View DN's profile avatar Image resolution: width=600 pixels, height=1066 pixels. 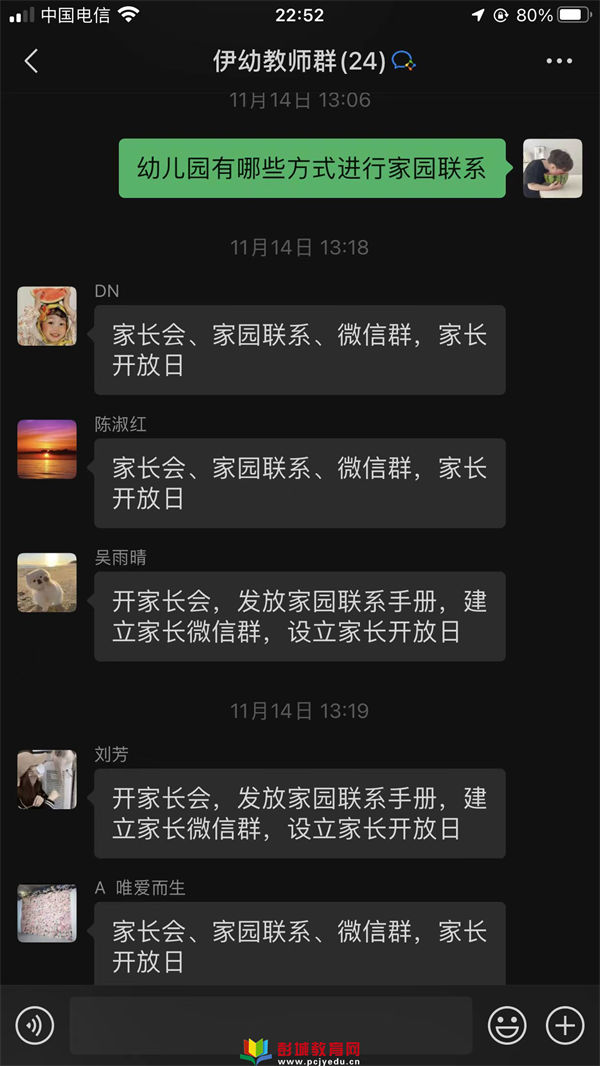[47, 316]
